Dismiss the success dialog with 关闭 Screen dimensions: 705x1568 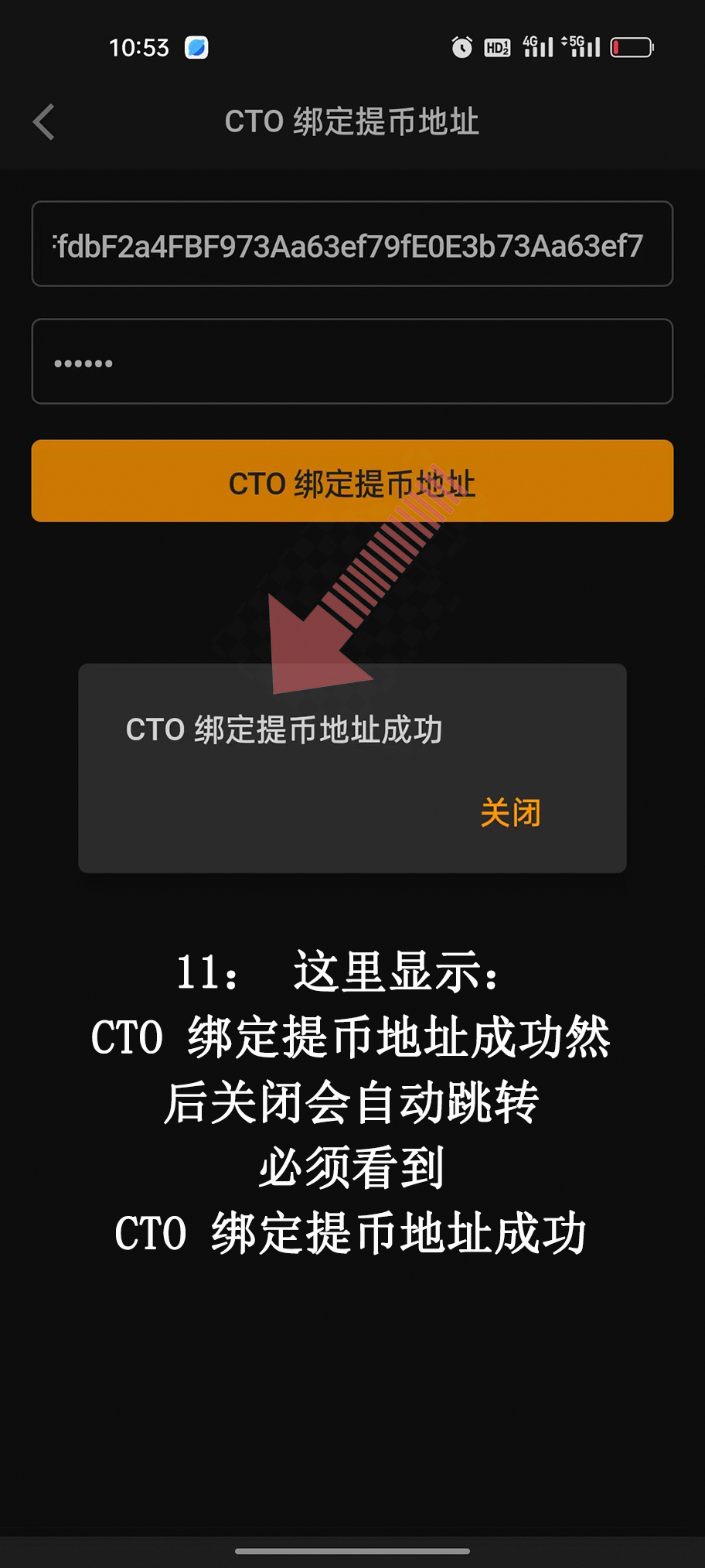pyautogui.click(x=510, y=813)
